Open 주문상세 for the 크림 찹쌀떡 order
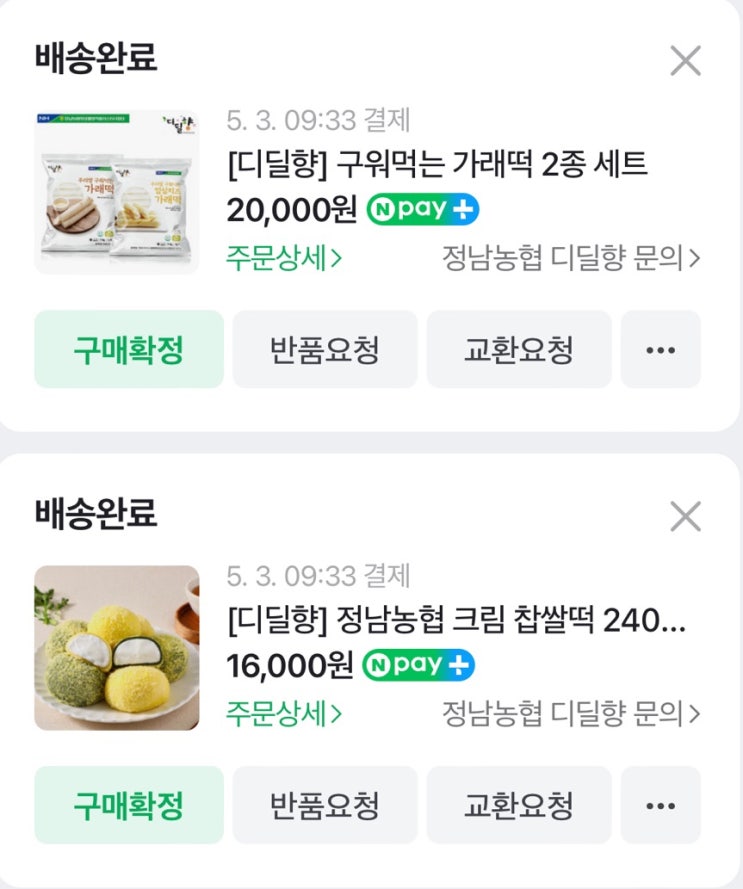This screenshot has height=889, width=743. point(284,713)
